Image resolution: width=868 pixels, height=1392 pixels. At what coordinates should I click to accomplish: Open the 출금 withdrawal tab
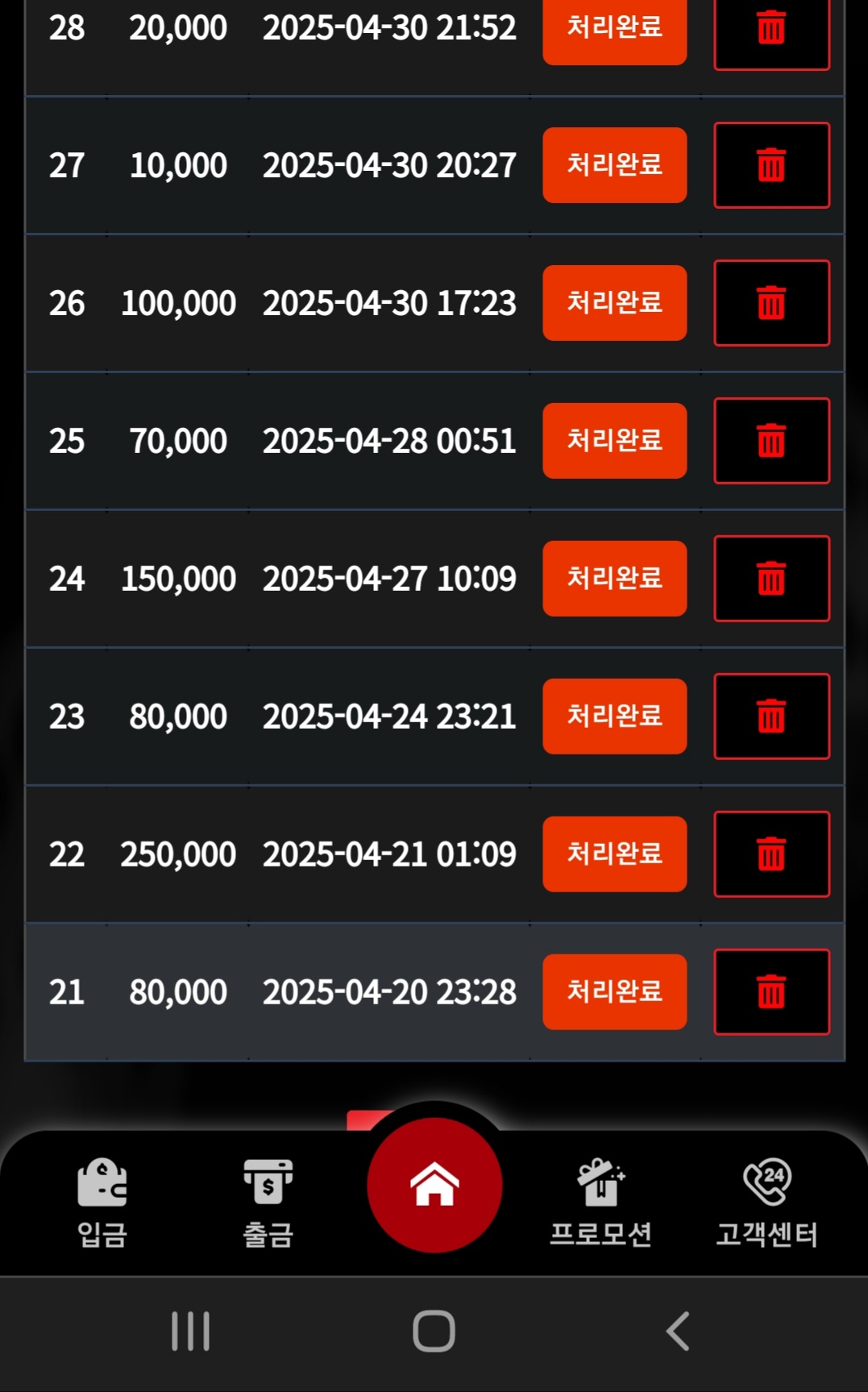pyautogui.click(x=268, y=1203)
